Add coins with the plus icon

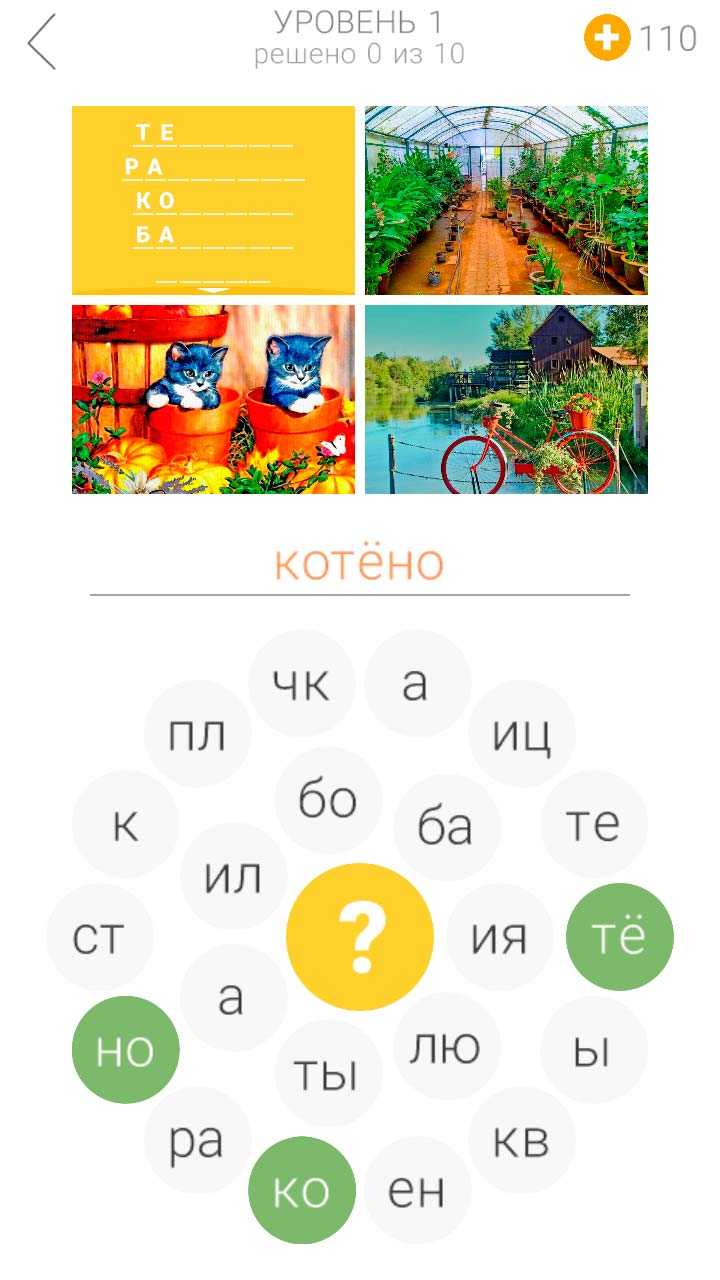(607, 39)
